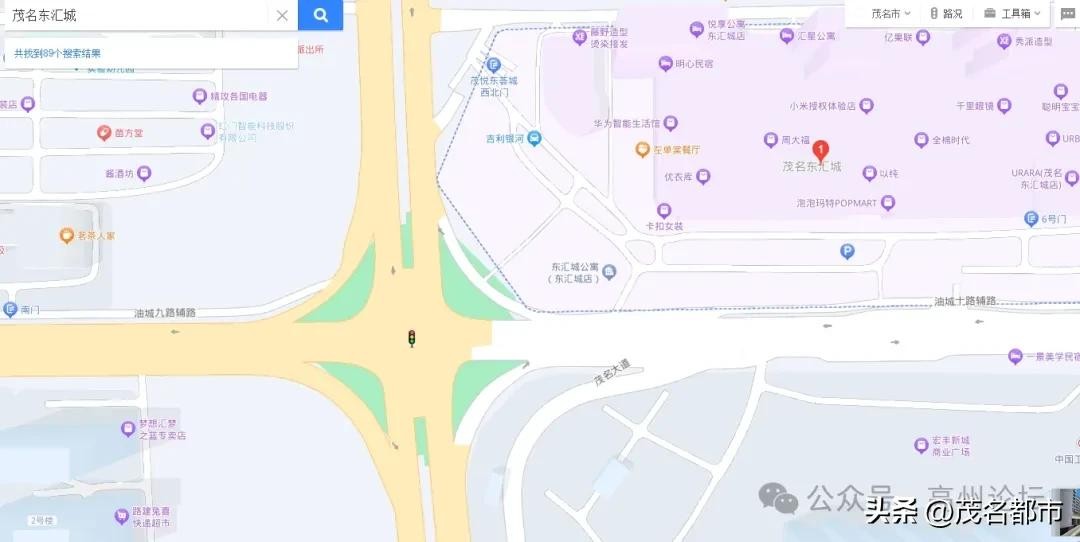Open the 茂名市 city dropdown

891,14
